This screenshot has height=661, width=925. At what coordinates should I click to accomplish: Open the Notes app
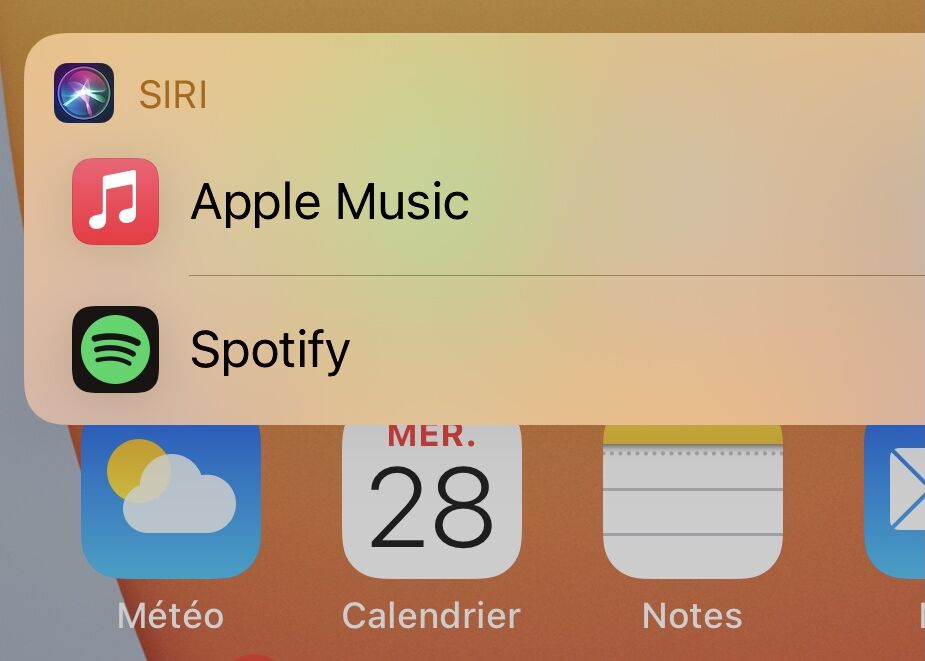click(x=692, y=502)
